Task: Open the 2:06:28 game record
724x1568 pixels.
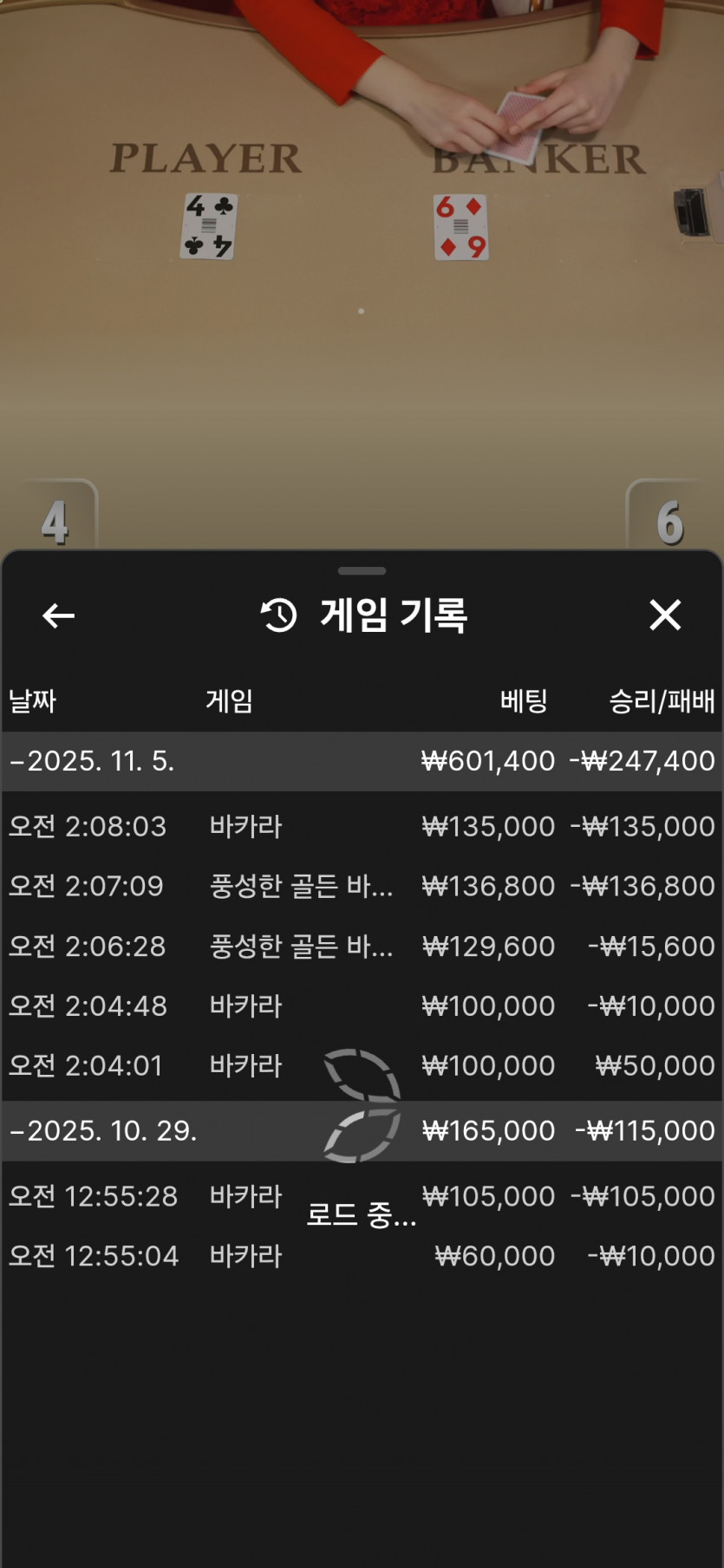Action: pyautogui.click(x=361, y=947)
